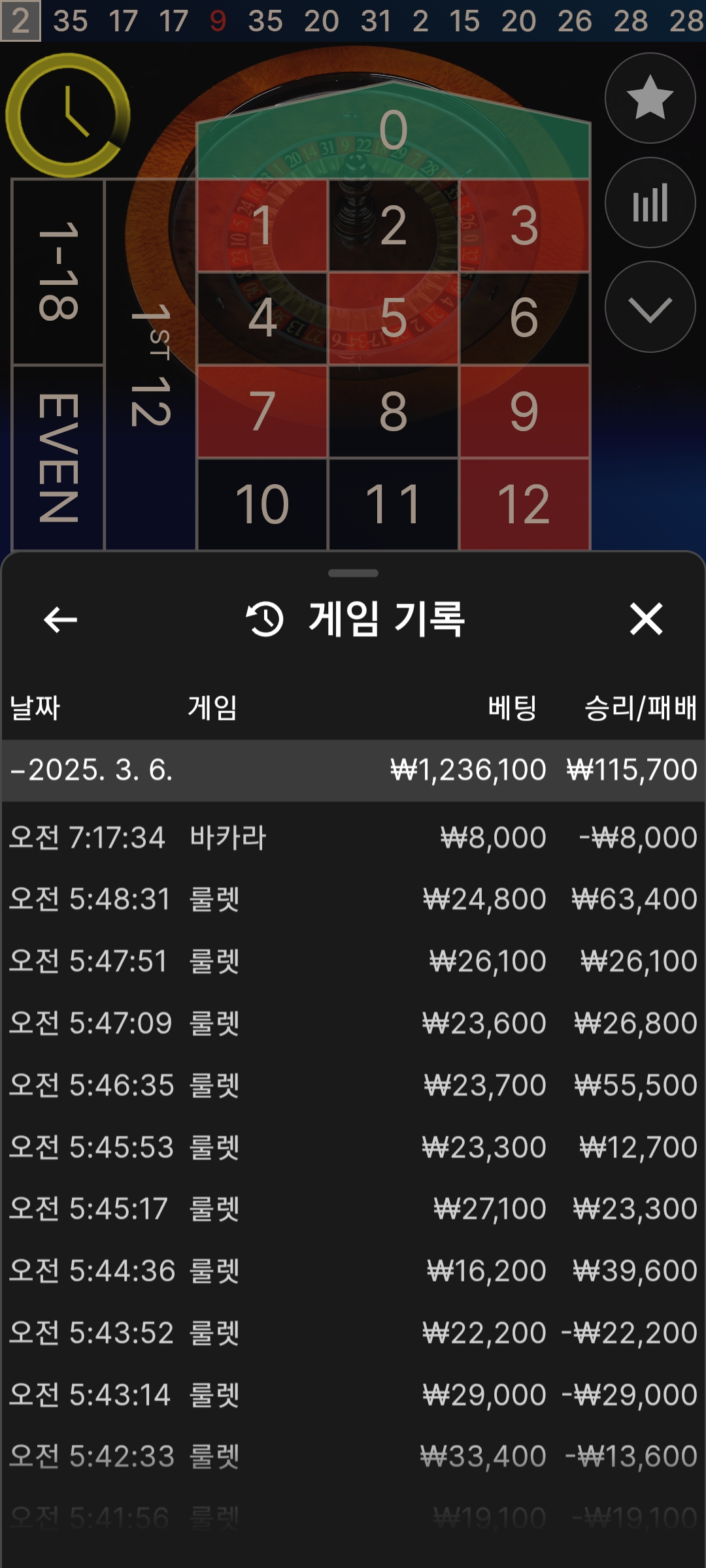Open the 5:47:51 roulette record
This screenshot has width=706, height=1568.
pos(353,961)
